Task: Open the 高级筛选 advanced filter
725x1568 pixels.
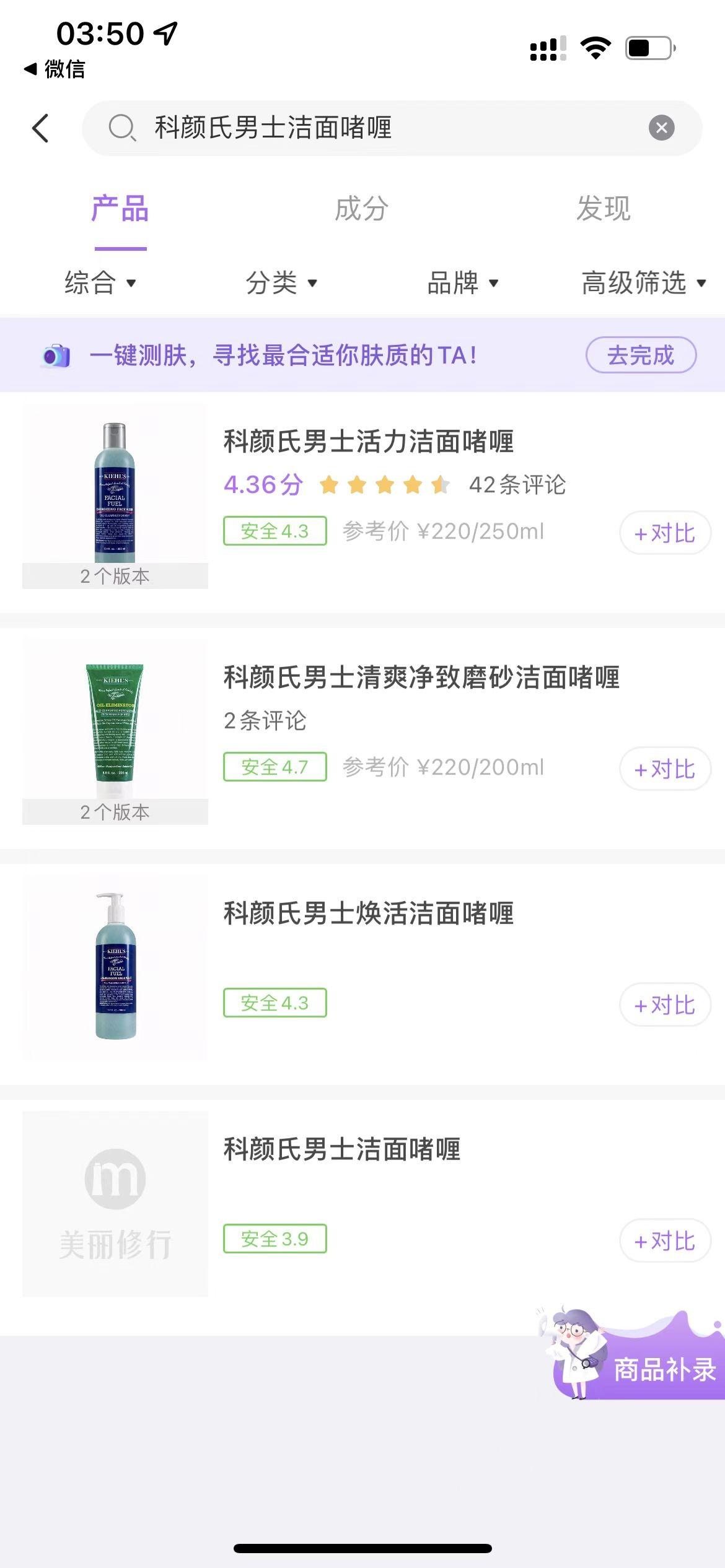Action: (x=643, y=283)
